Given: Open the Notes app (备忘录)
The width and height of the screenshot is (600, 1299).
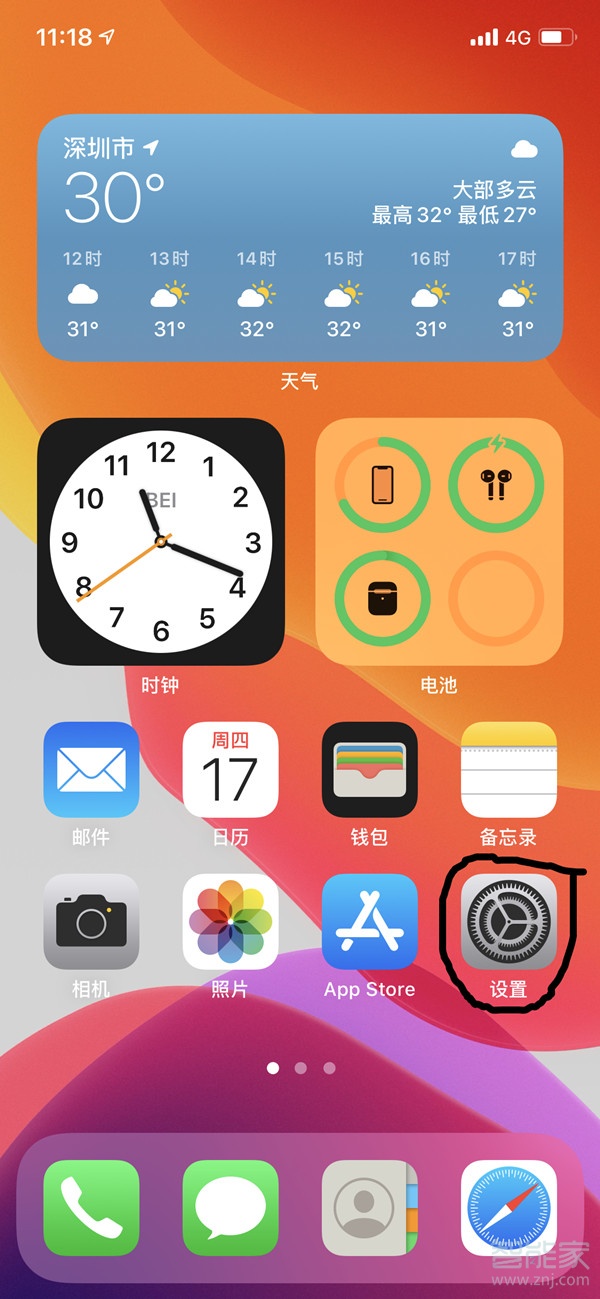Looking at the screenshot, I should [x=508, y=769].
